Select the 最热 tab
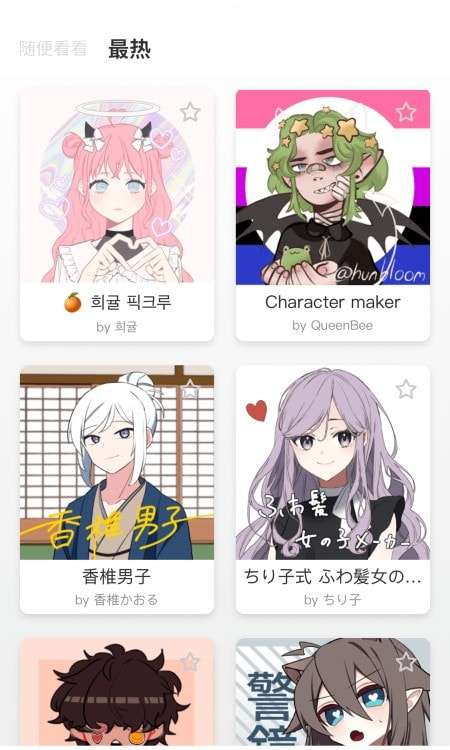The image size is (450, 750). (129, 49)
